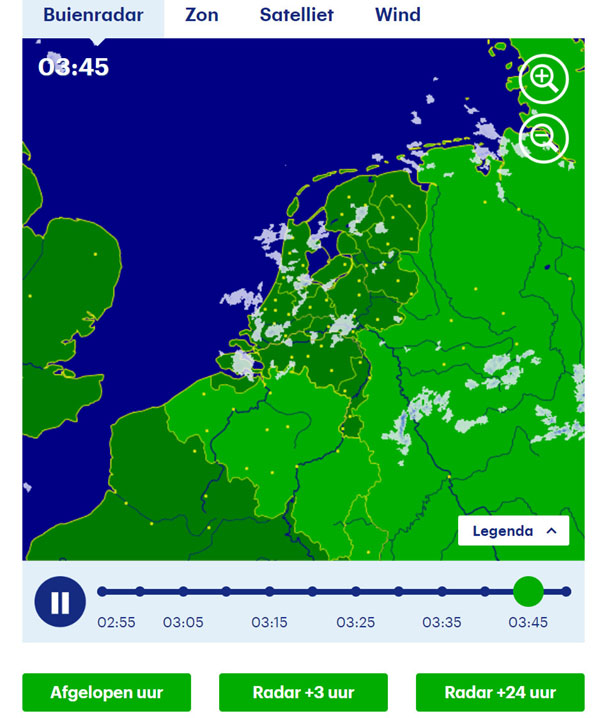Zoom in on the radar map
The height and width of the screenshot is (718, 600).
(544, 79)
